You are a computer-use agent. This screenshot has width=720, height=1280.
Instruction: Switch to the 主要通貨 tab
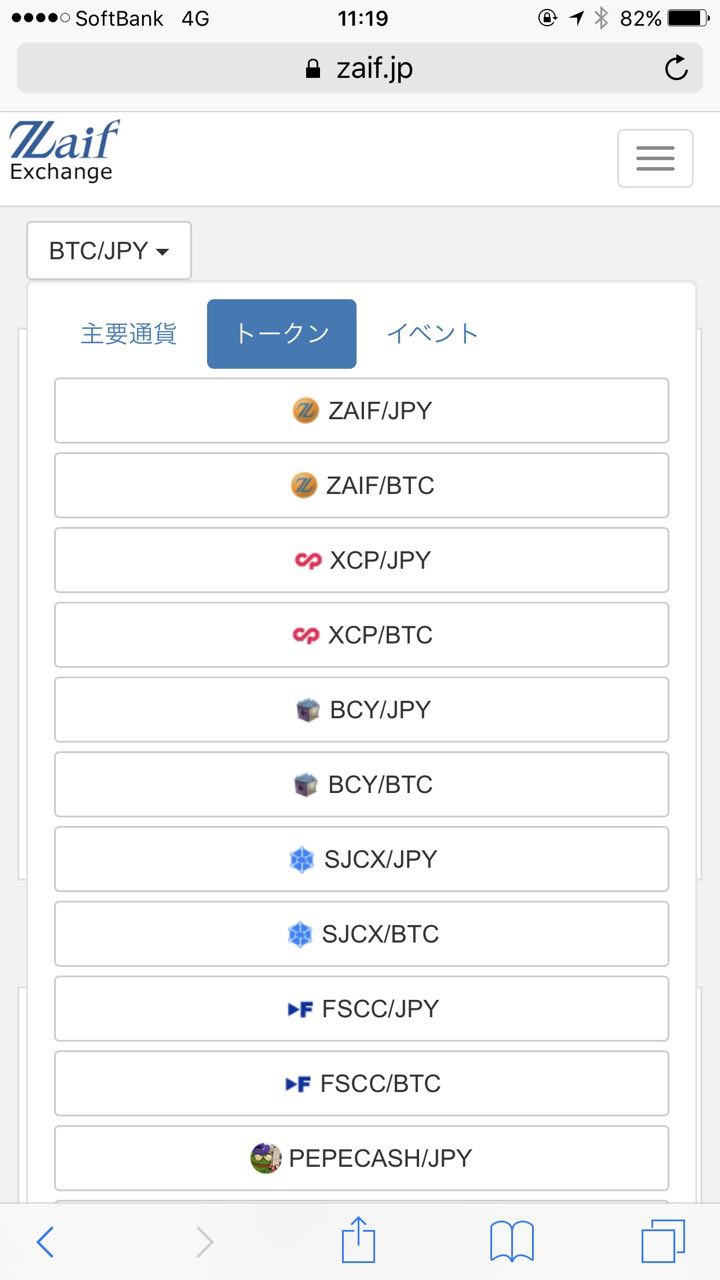pos(129,333)
